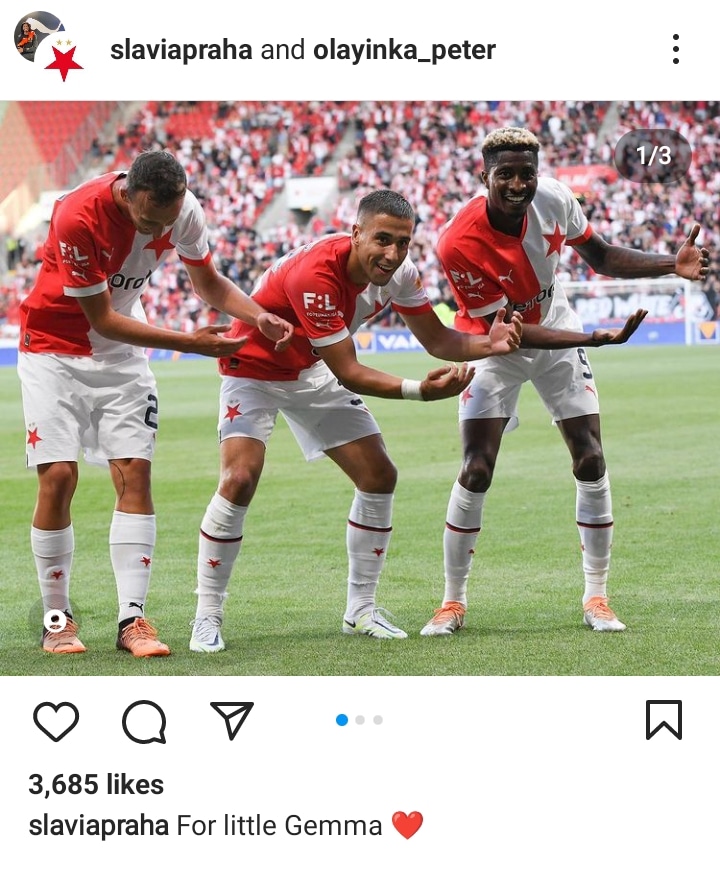The width and height of the screenshot is (720, 870).
Task: Open slaviapraha profile from header
Action: [x=181, y=50]
